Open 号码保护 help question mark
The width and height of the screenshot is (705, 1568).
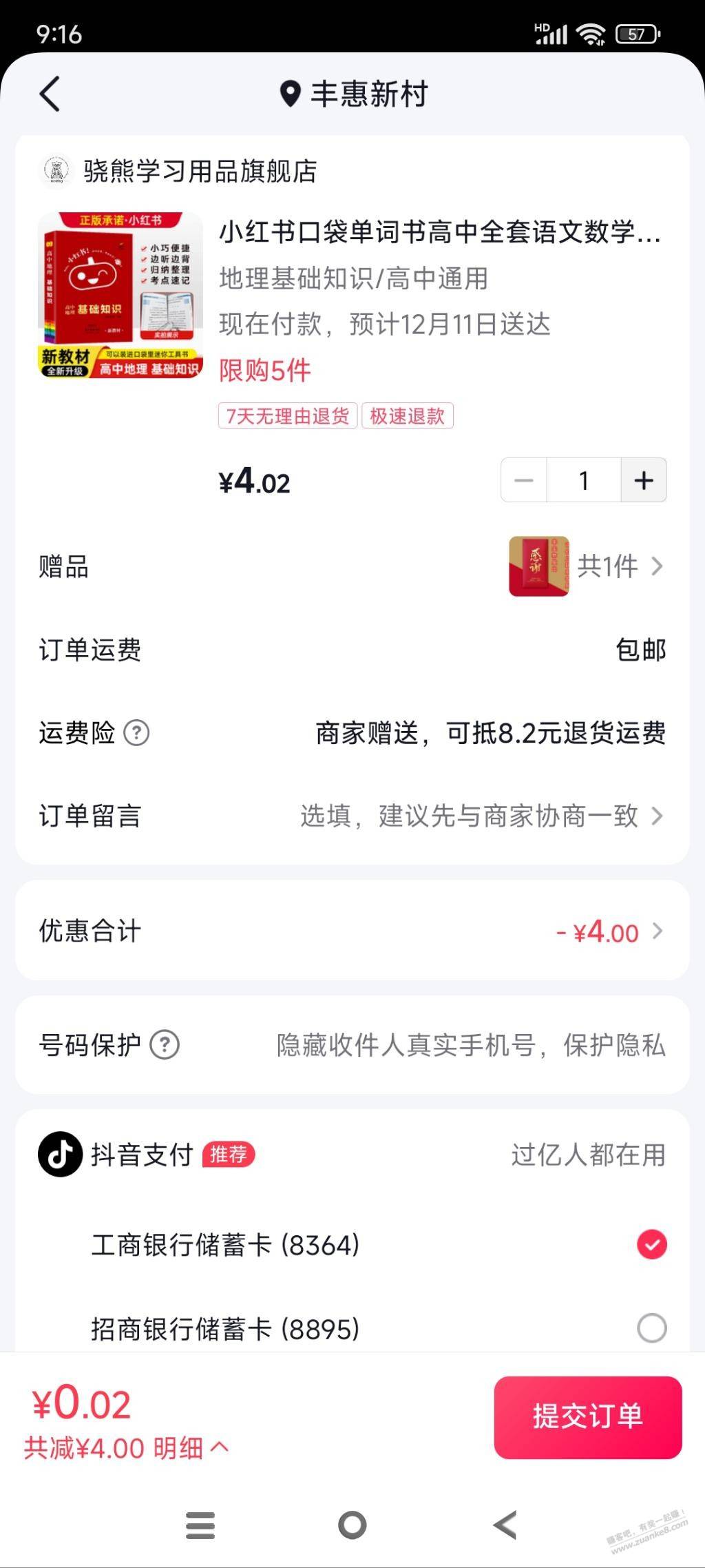point(165,1045)
